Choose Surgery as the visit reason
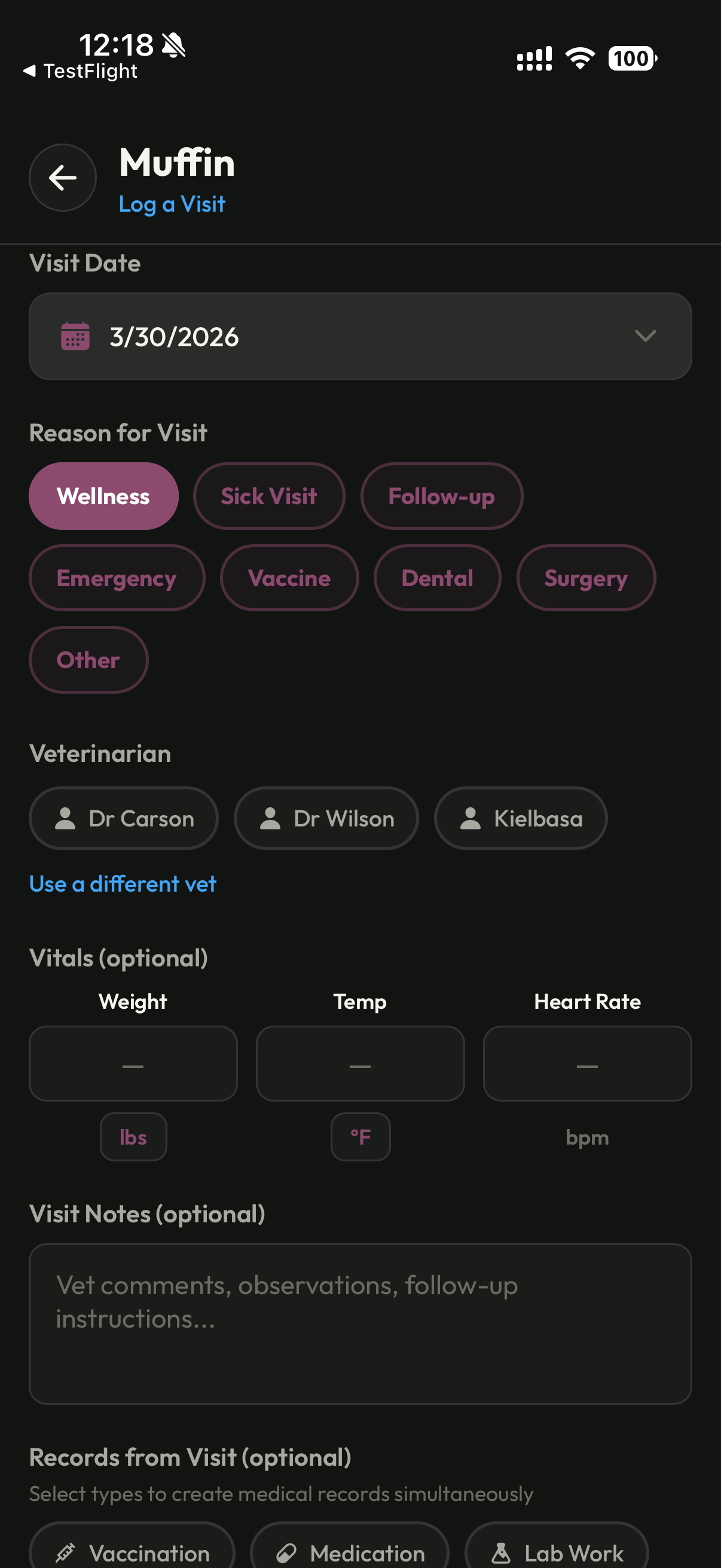 pos(585,578)
